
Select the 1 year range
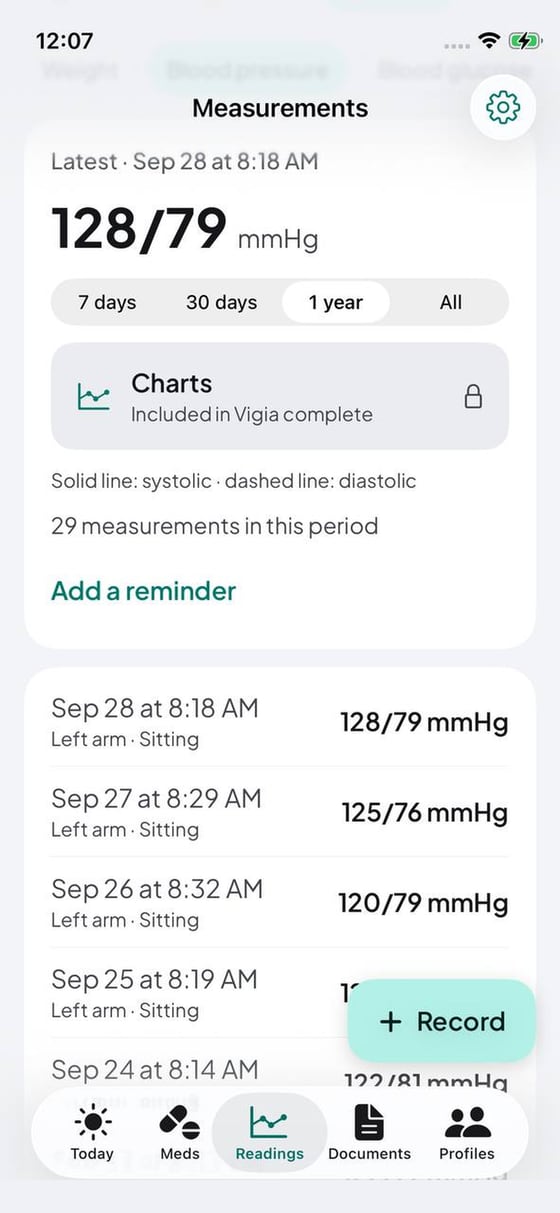tap(336, 302)
